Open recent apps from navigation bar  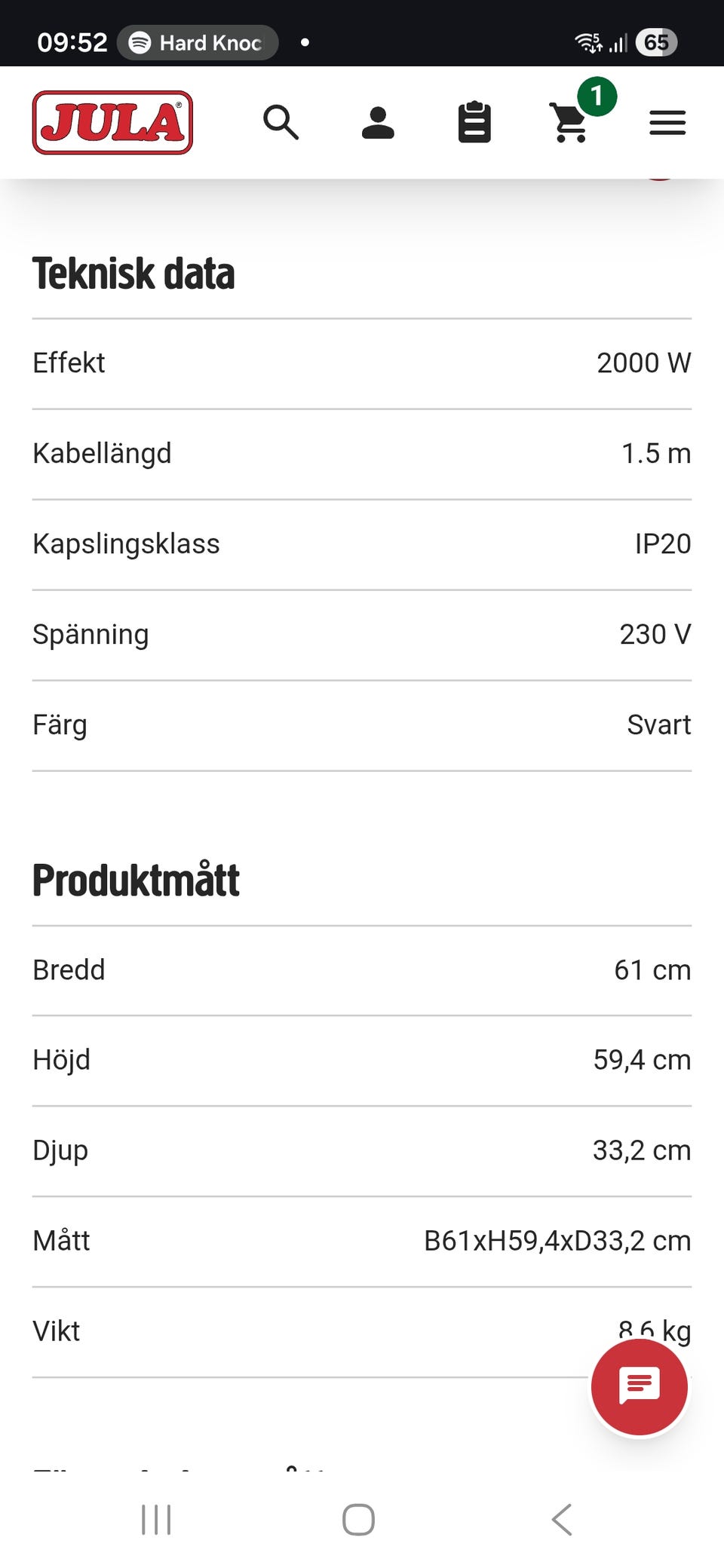(155, 1520)
